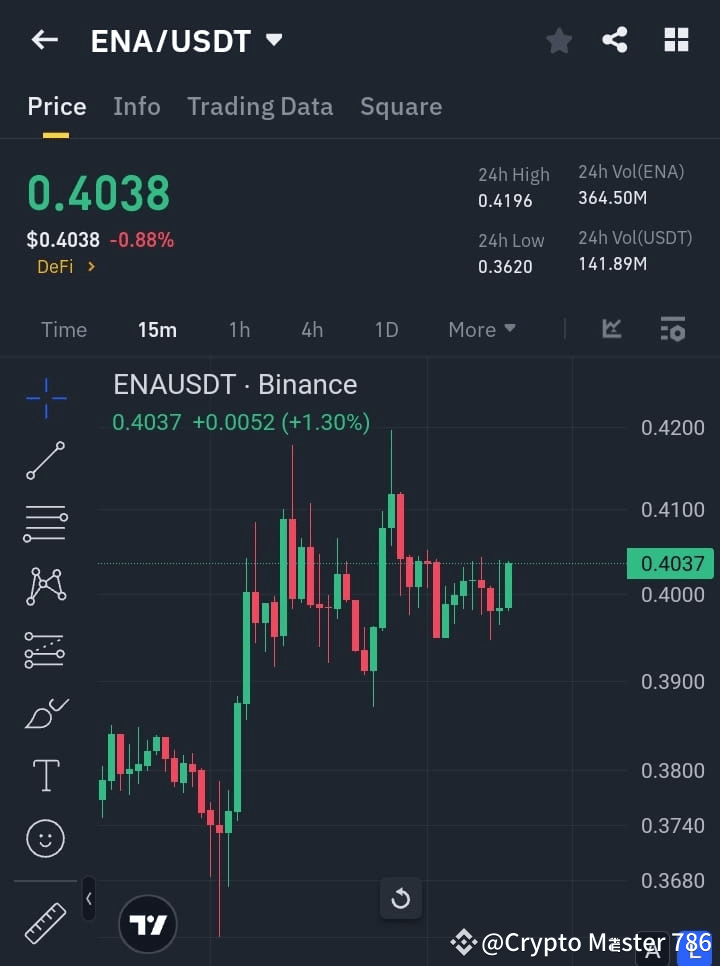
Task: Select the XABCD pattern tool
Action: coord(44,587)
